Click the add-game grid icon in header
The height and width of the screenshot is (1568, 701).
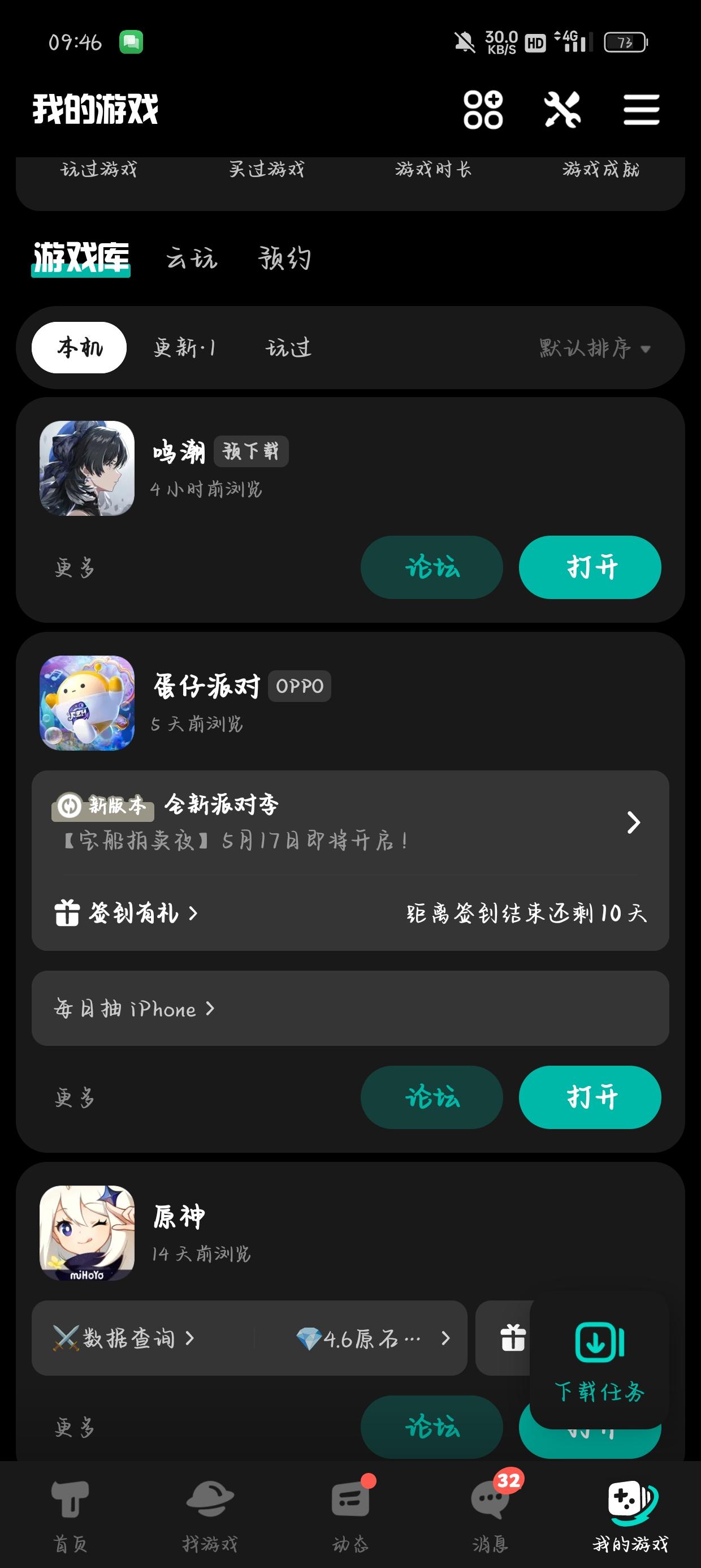(x=483, y=111)
